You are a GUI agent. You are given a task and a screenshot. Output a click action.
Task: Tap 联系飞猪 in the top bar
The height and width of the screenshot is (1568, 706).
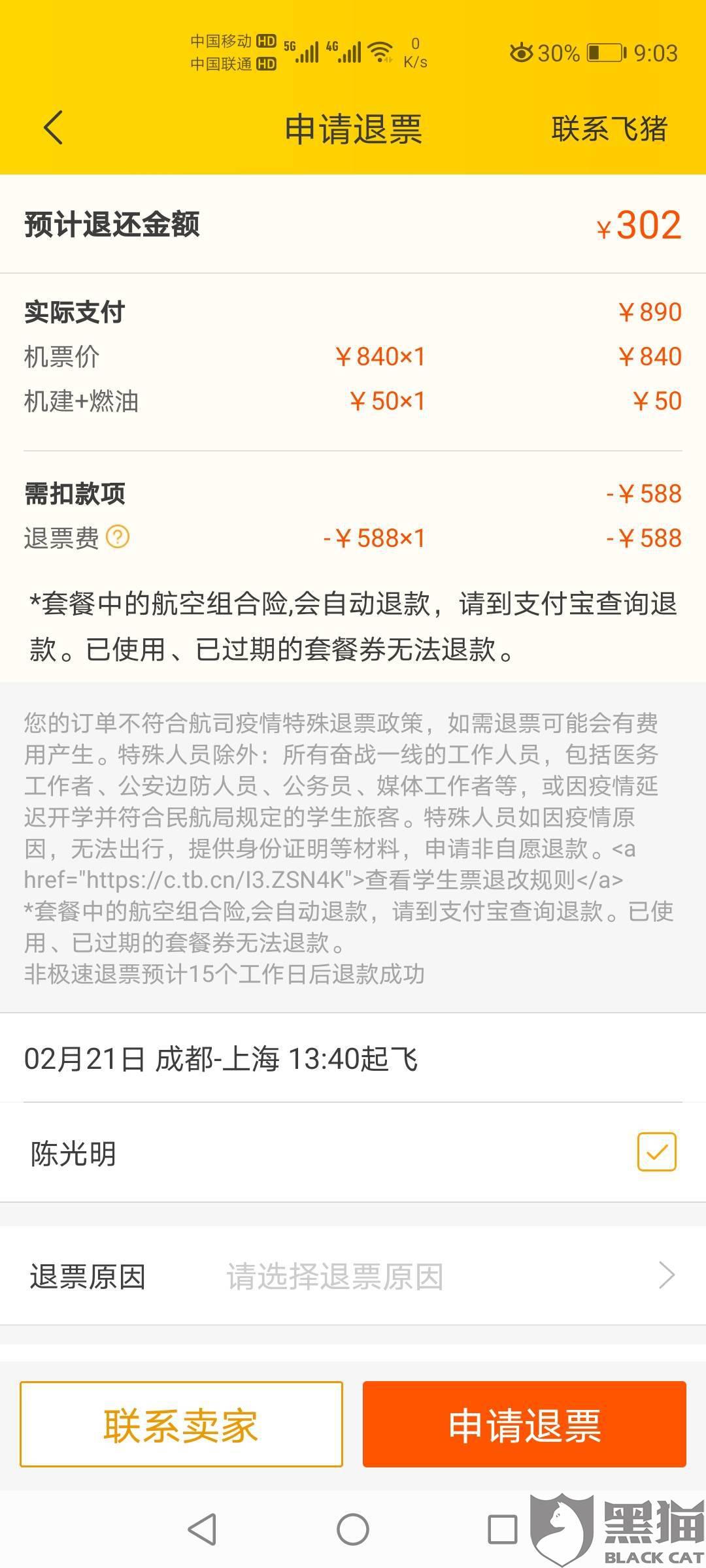coord(609,129)
